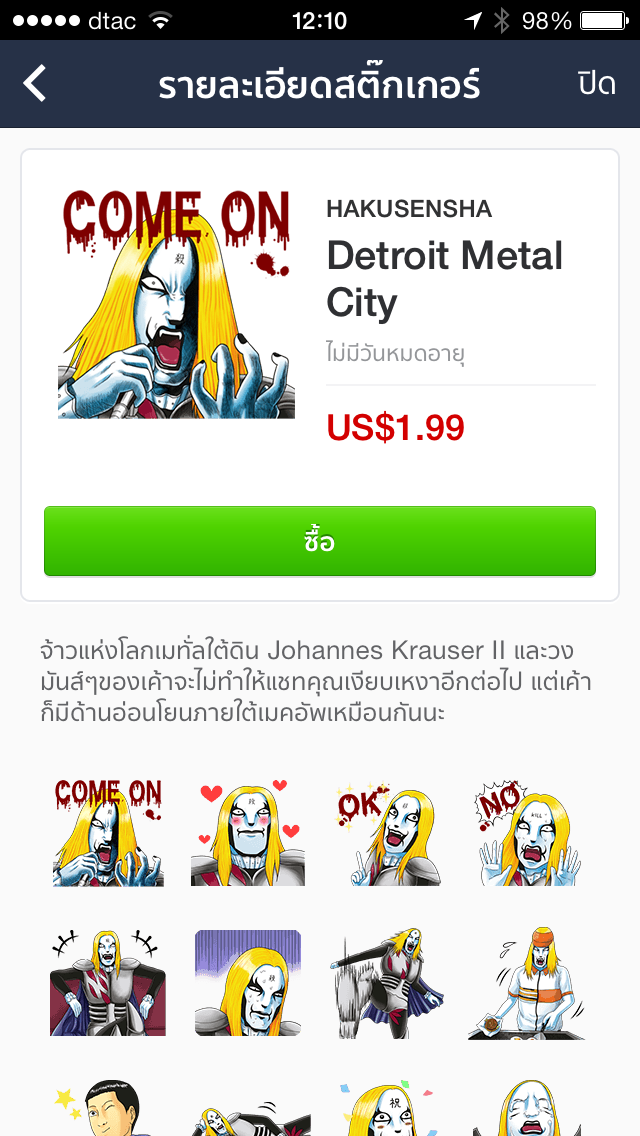Close the sticker details with ปิด
Image resolution: width=640 pixels, height=1136 pixels.
tap(596, 84)
